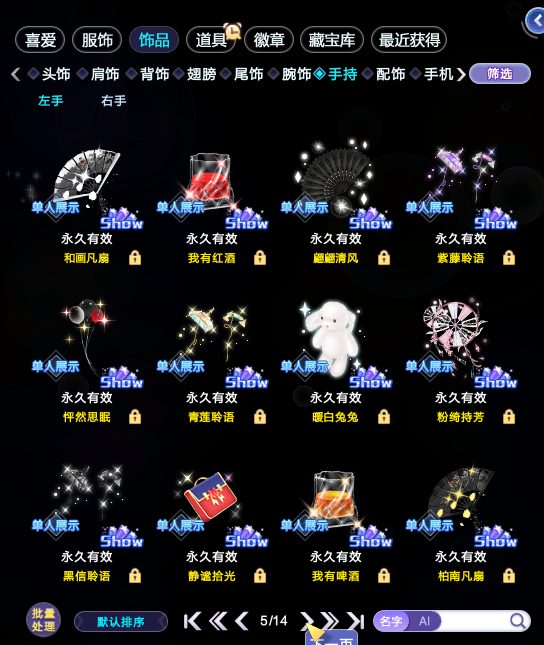Tap the search magnifier icon
The width and height of the screenshot is (544, 645).
(x=517, y=620)
